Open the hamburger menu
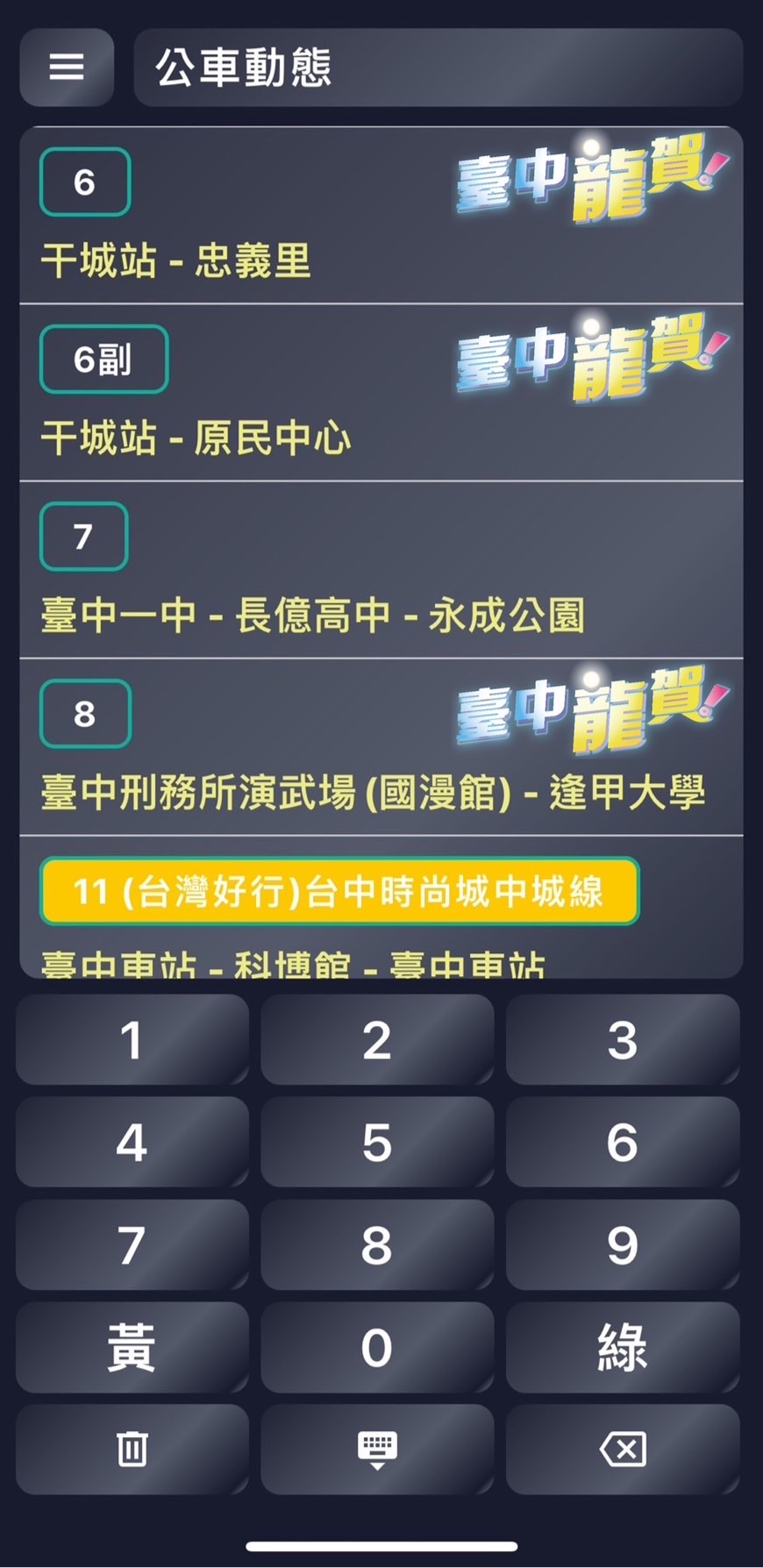 (x=67, y=68)
